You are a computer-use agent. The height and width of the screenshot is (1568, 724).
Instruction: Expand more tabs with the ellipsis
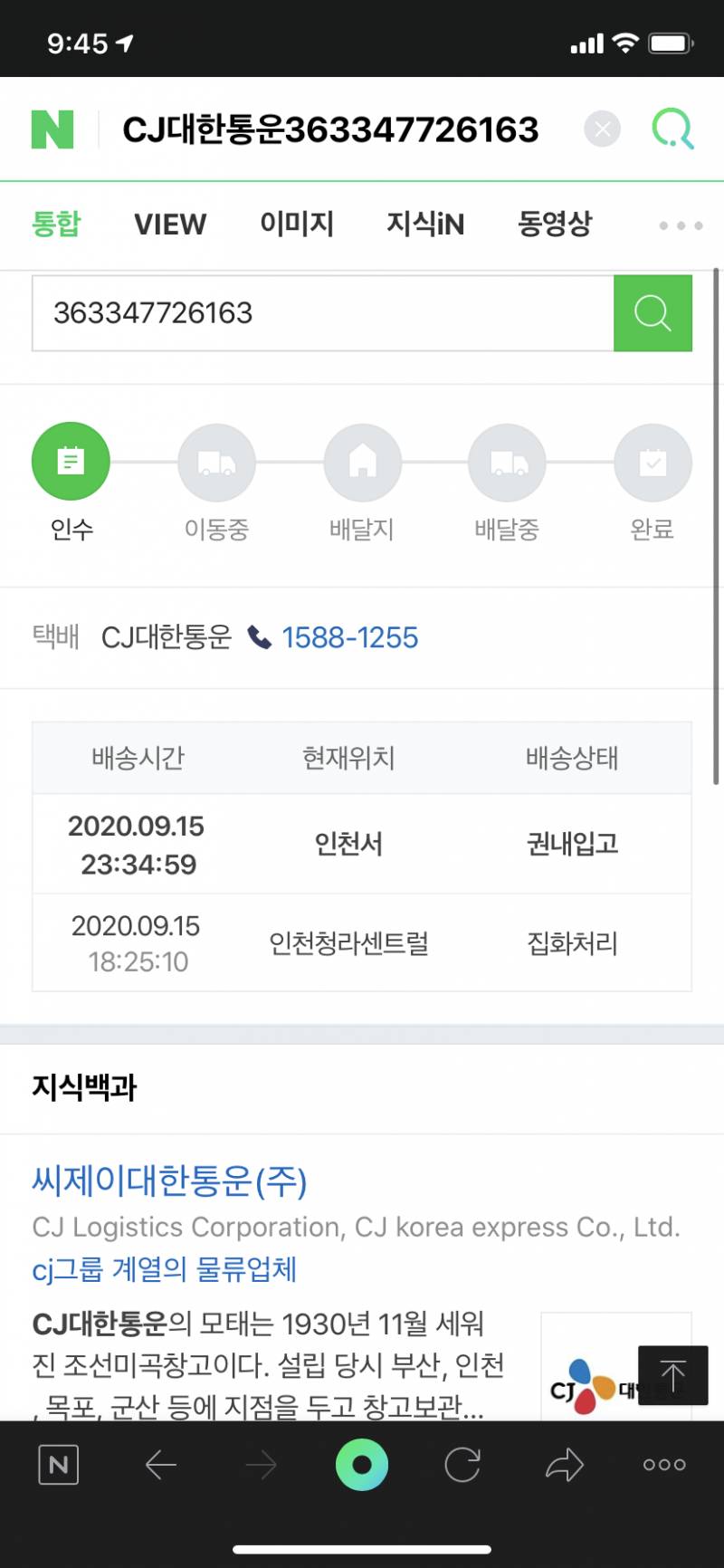(x=679, y=225)
